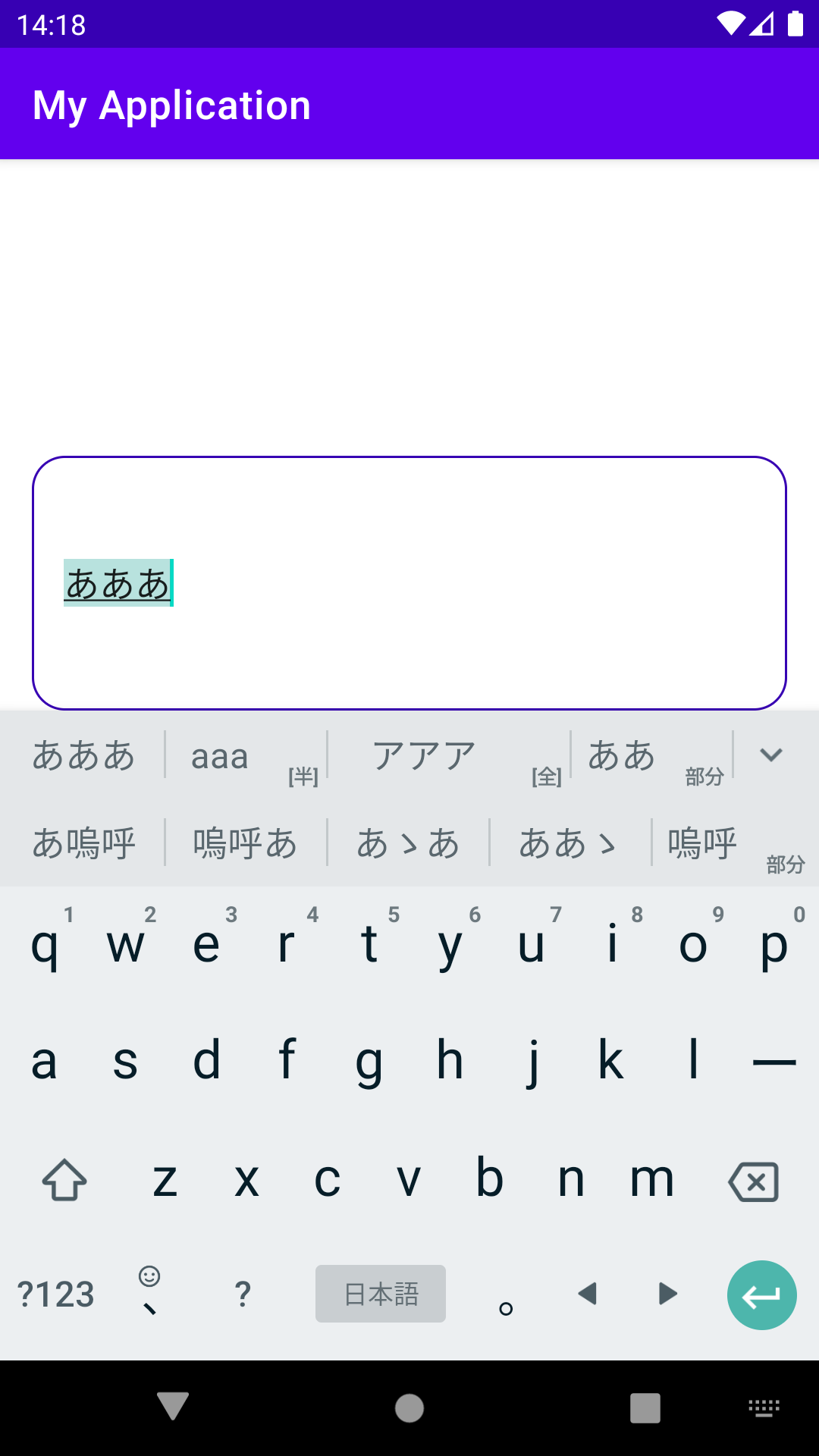Delete a character with the backspace key
The image size is (819, 1456).
click(x=753, y=1181)
